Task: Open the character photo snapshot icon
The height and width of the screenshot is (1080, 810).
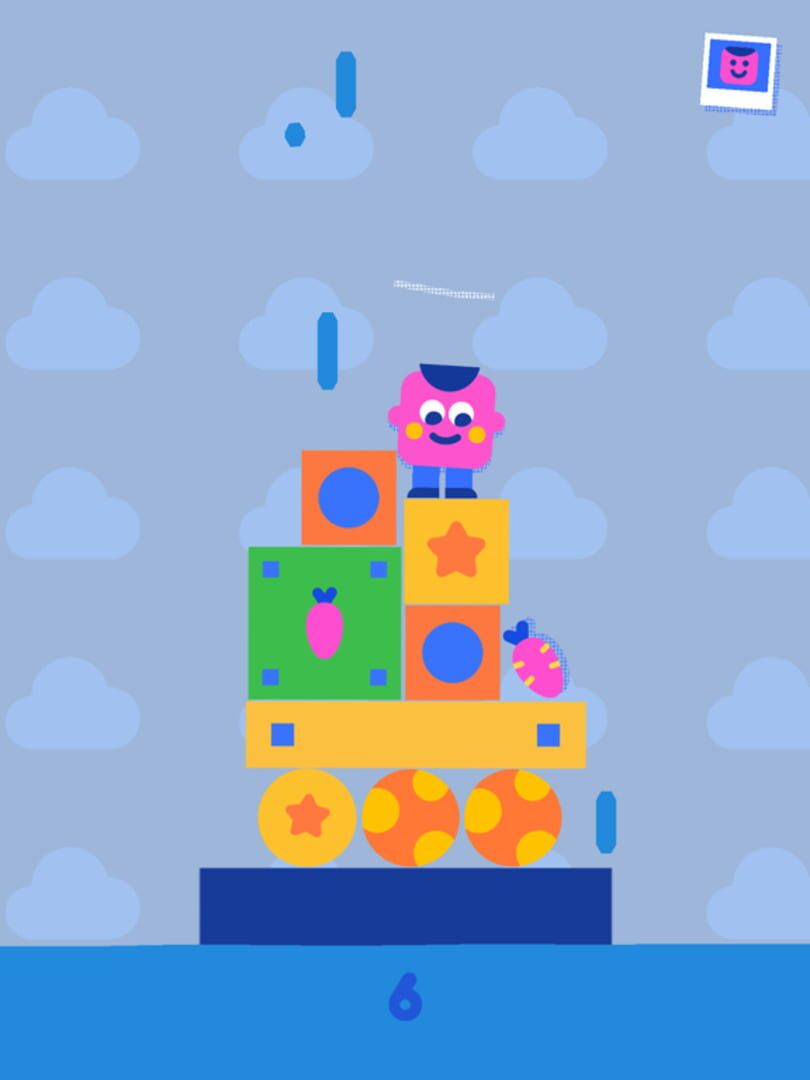Action: [739, 71]
